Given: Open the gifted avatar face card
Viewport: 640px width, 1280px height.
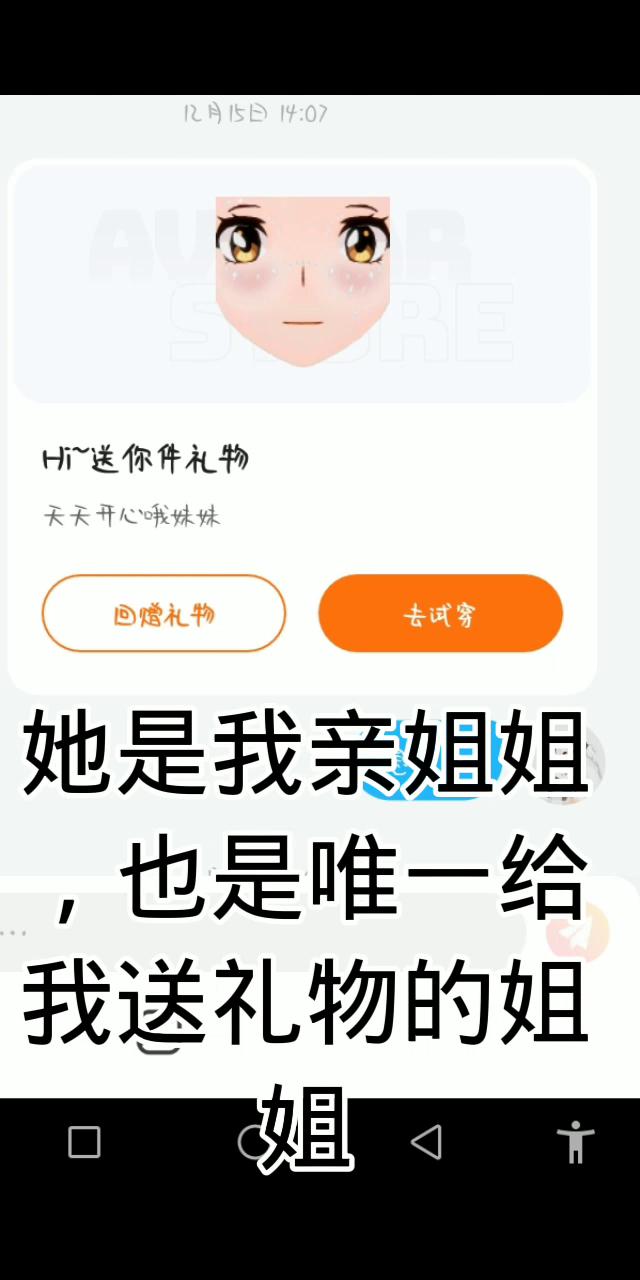Looking at the screenshot, I should (302, 283).
